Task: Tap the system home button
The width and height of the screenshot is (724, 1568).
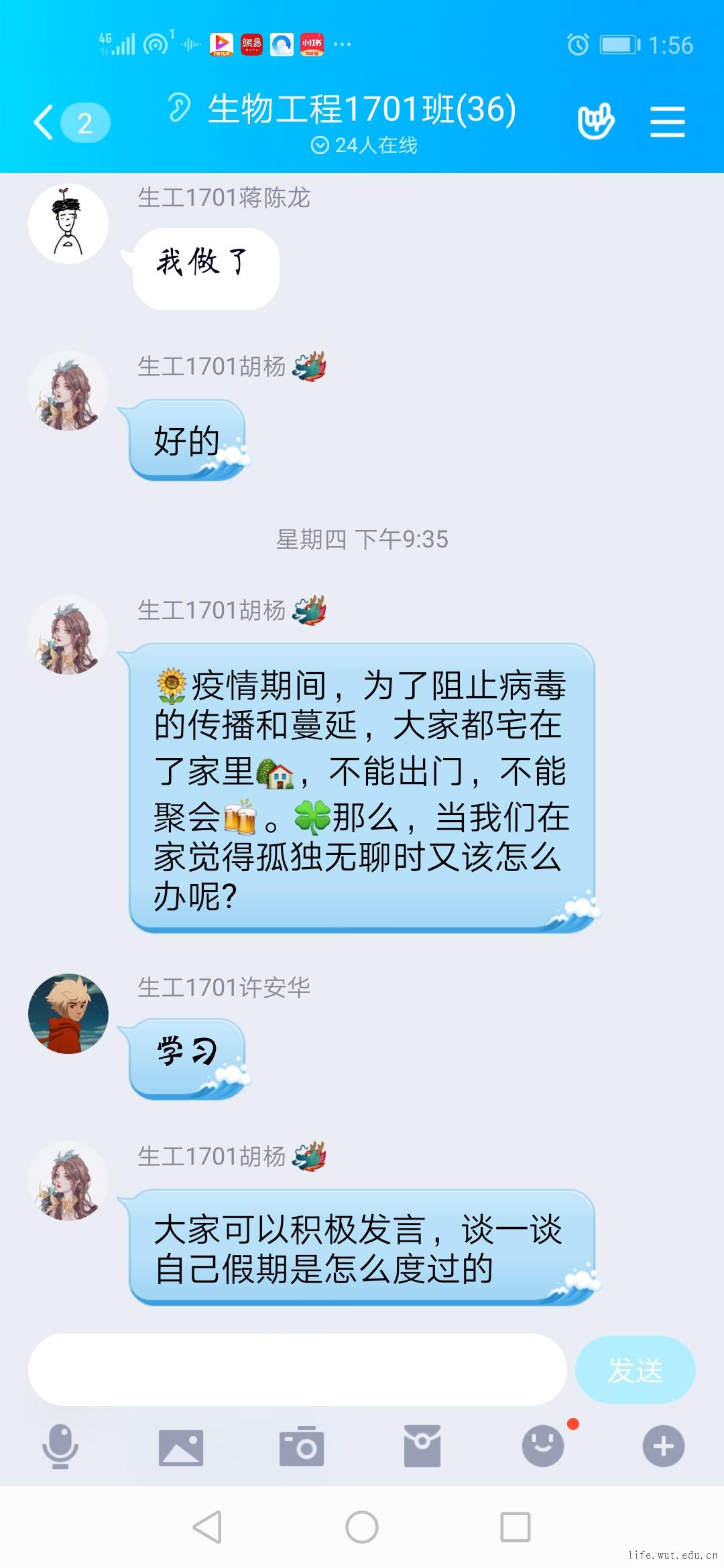Action: tap(362, 1528)
